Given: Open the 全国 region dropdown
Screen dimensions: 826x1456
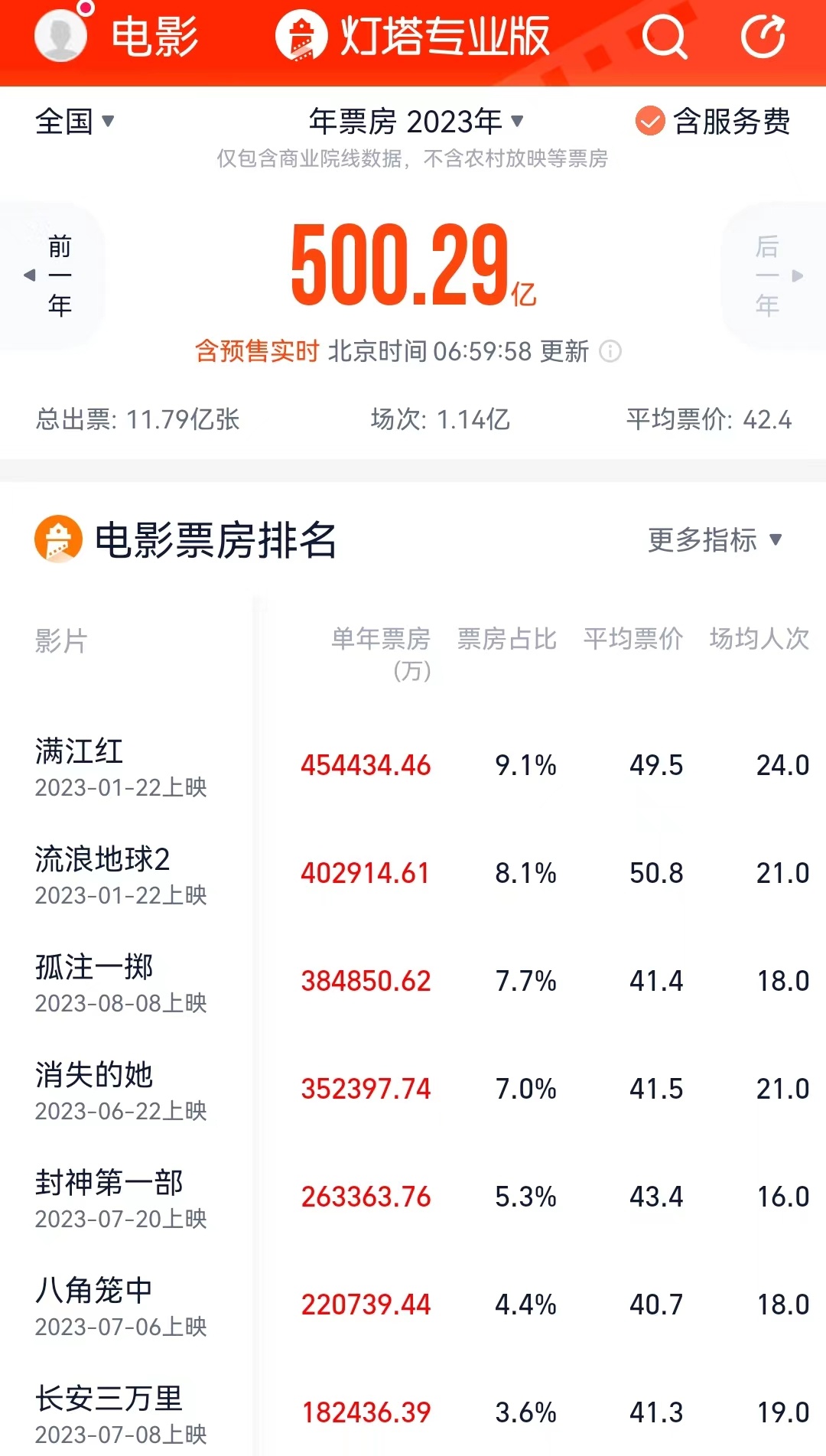Looking at the screenshot, I should [74, 122].
